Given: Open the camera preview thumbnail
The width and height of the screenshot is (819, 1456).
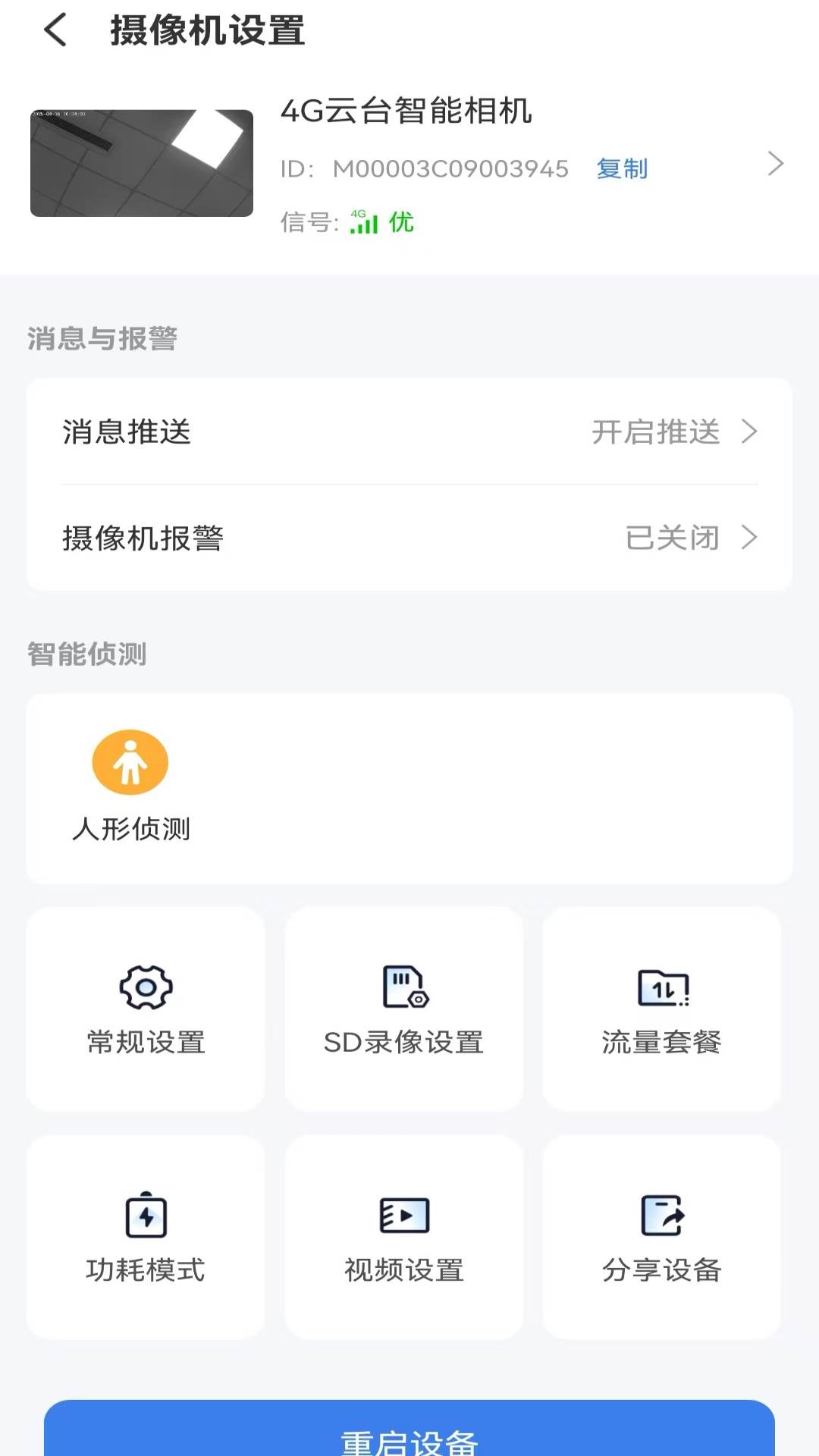Looking at the screenshot, I should point(143,163).
